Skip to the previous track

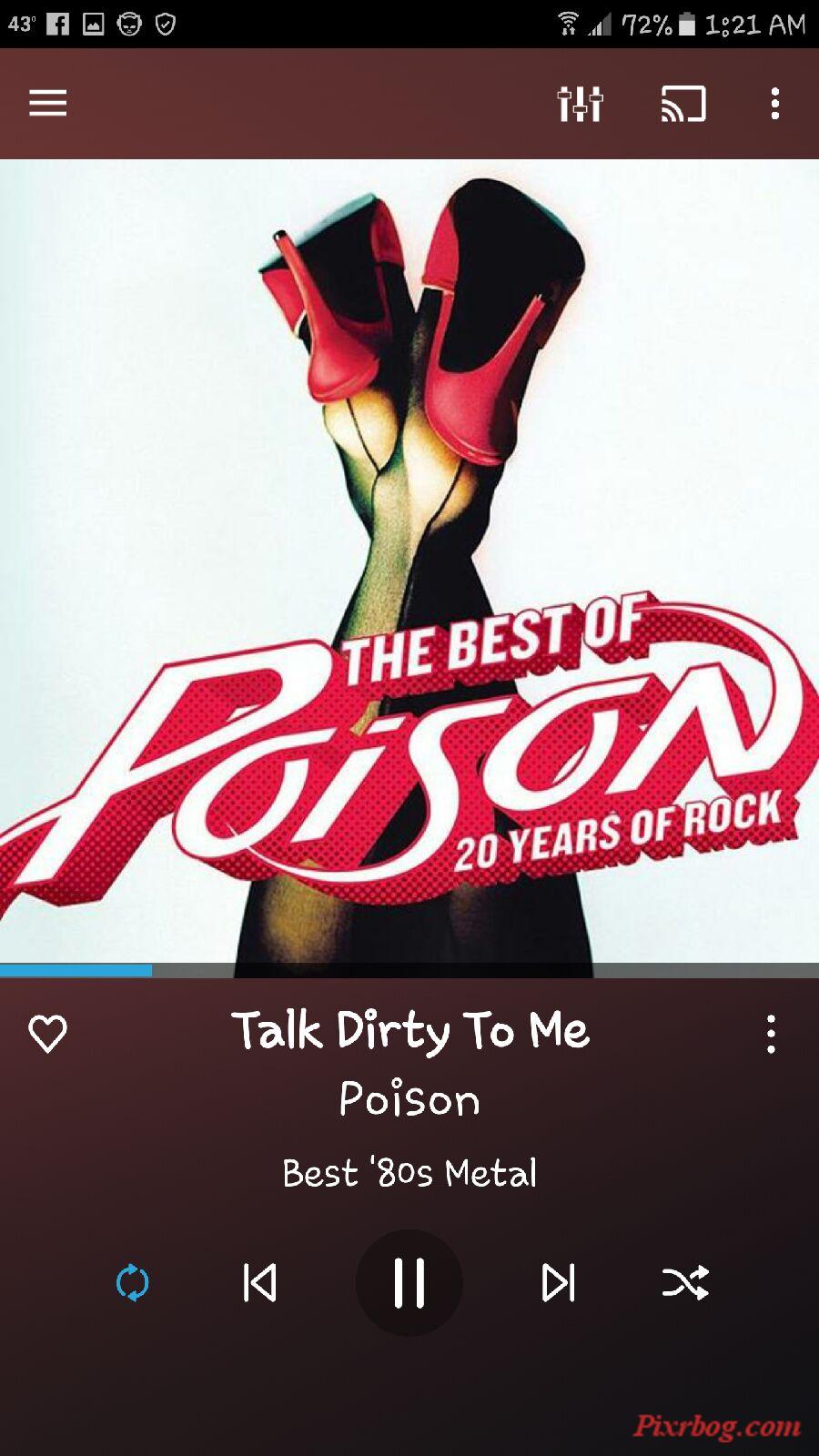pos(260,1282)
